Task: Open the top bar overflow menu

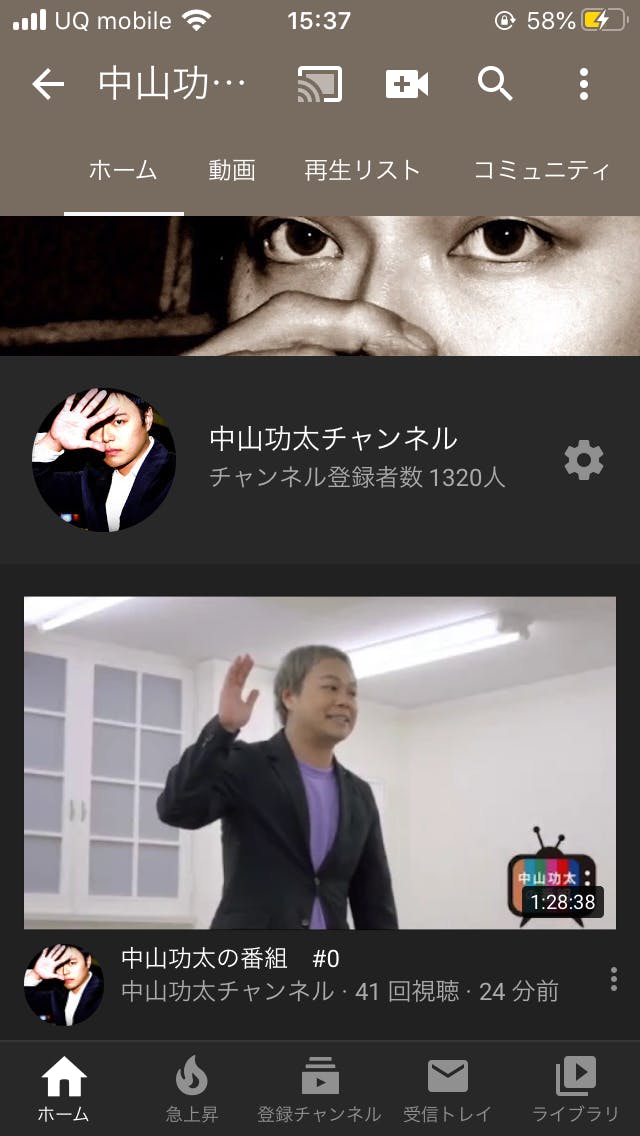Action: click(584, 85)
